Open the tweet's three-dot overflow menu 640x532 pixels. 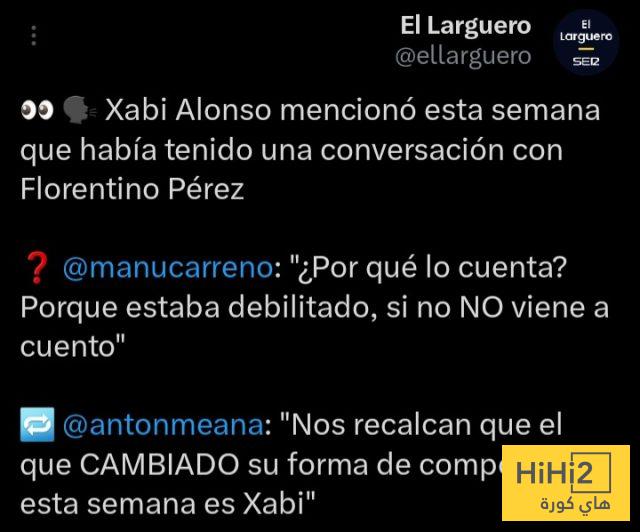pos(34,37)
